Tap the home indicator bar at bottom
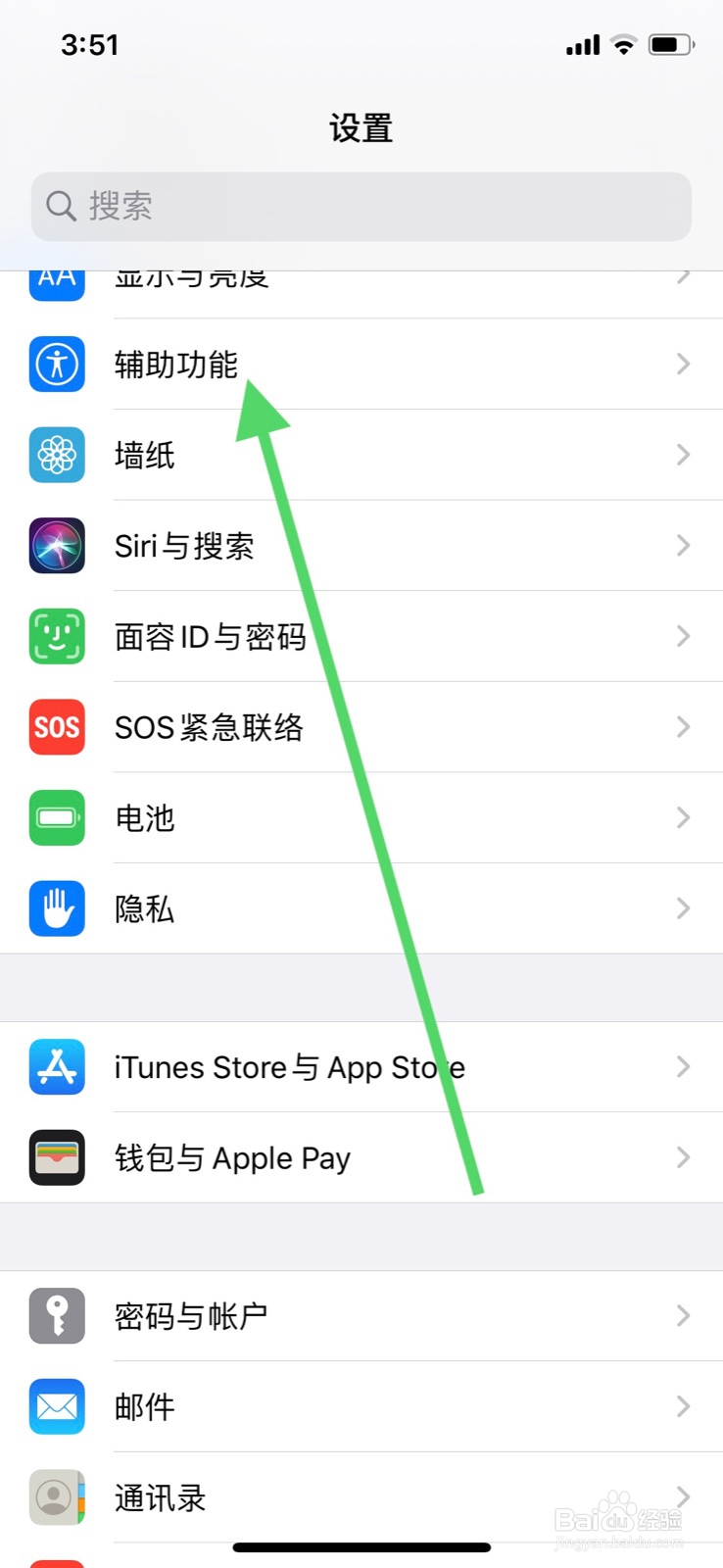The width and height of the screenshot is (723, 1568). [361, 1547]
